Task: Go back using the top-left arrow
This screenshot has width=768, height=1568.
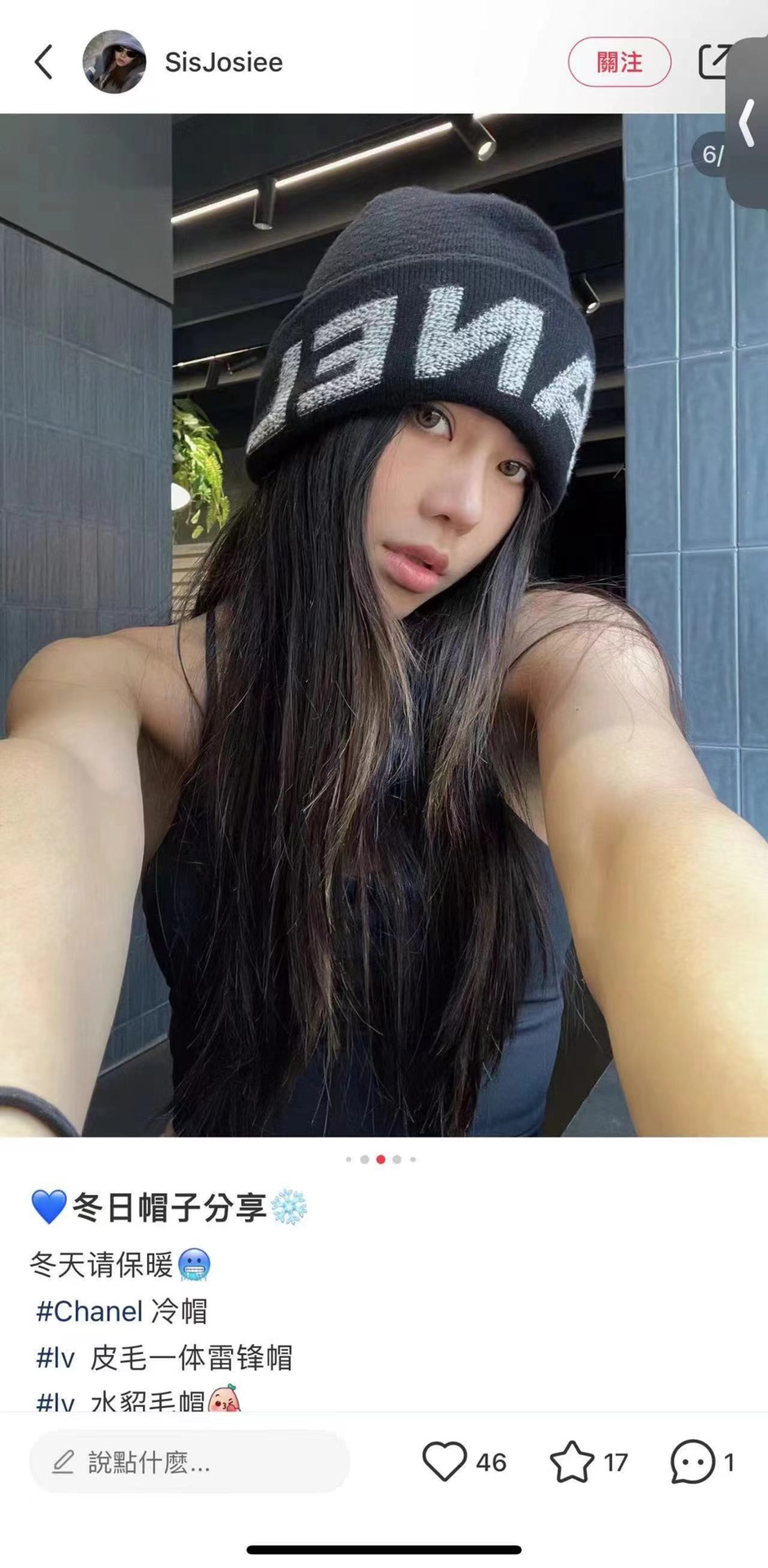Action: click(44, 62)
